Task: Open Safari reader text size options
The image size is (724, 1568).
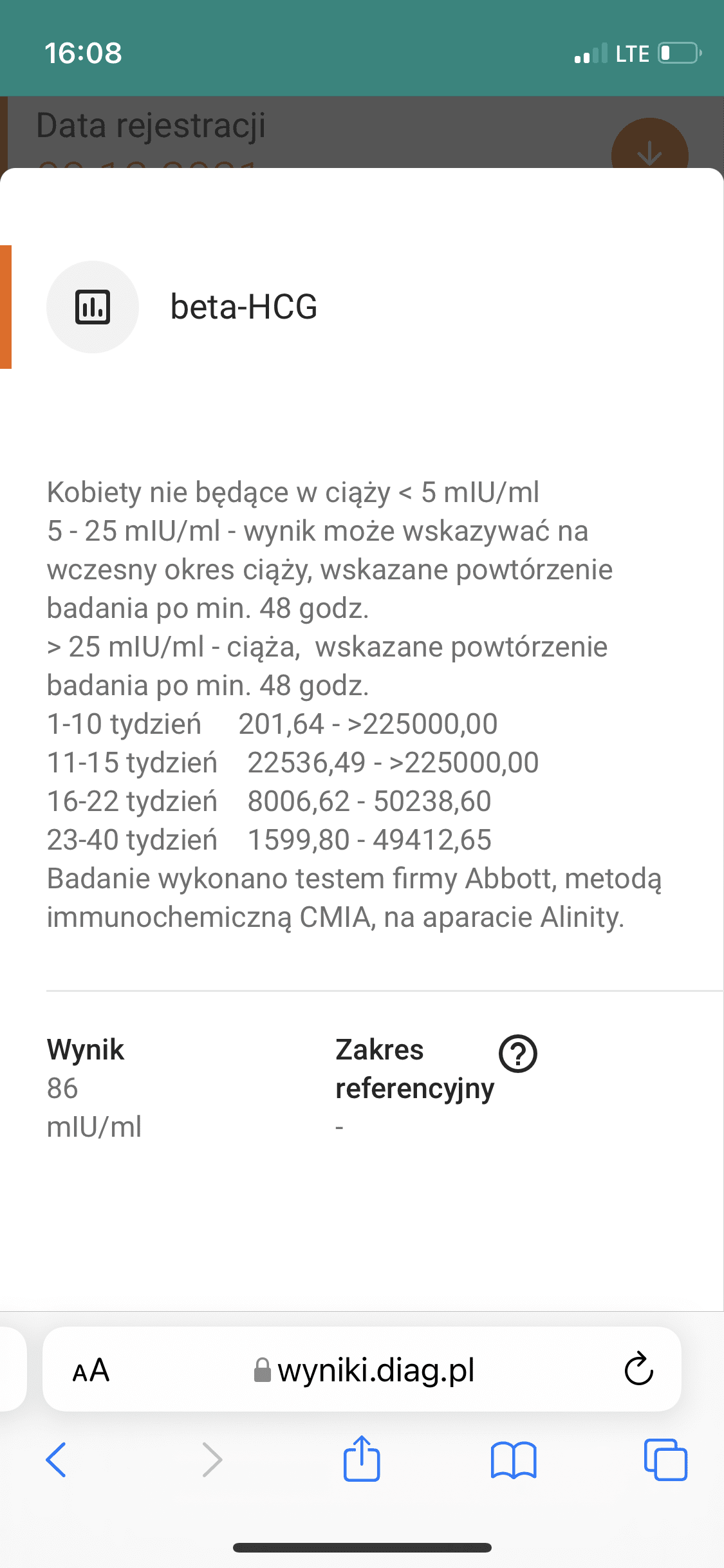Action: click(x=91, y=1370)
